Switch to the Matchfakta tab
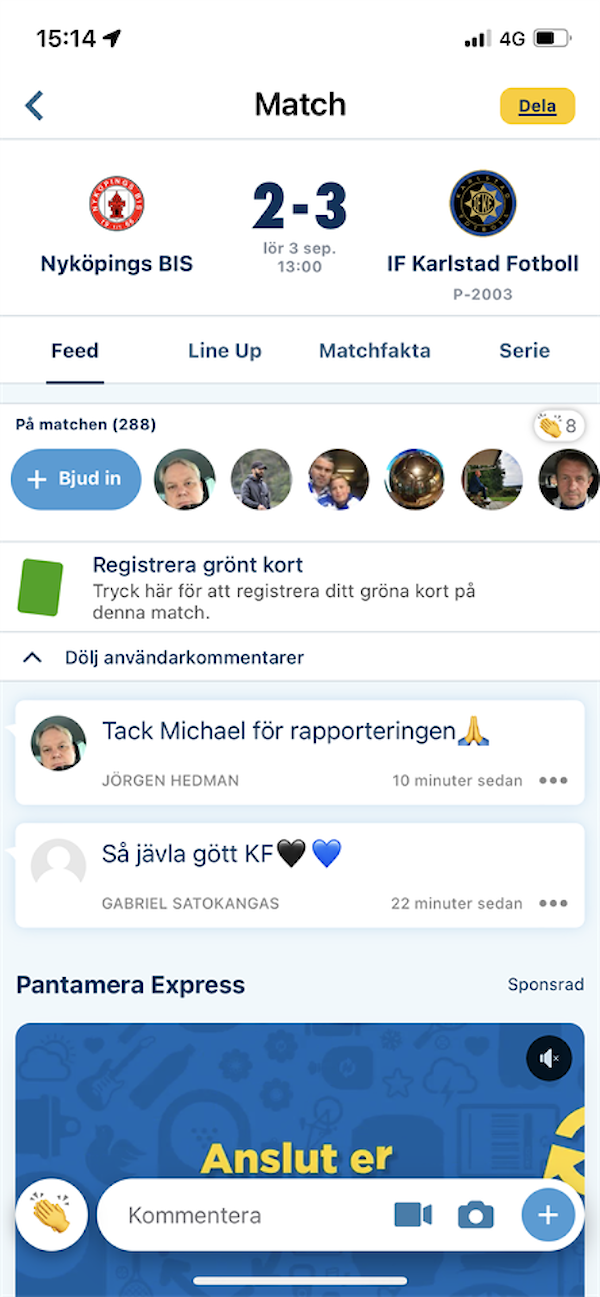Viewport: 600px width, 1297px height. [375, 351]
